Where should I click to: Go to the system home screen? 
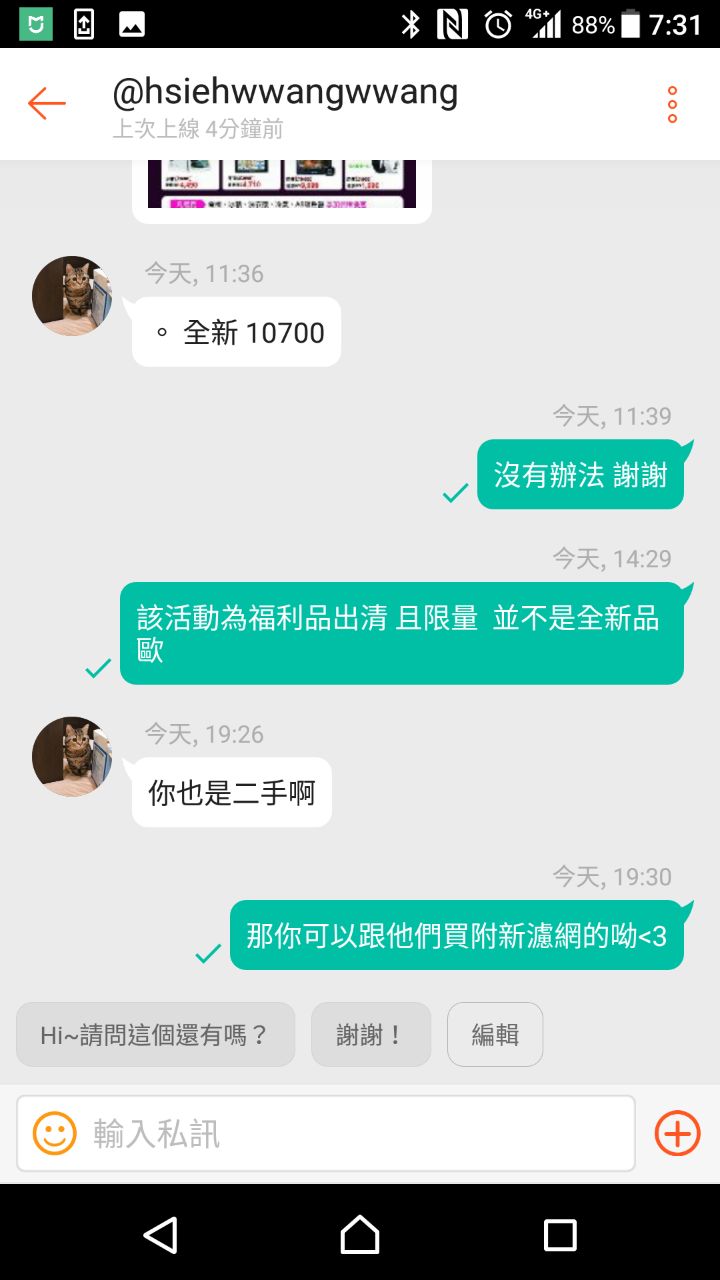pyautogui.click(x=360, y=1234)
